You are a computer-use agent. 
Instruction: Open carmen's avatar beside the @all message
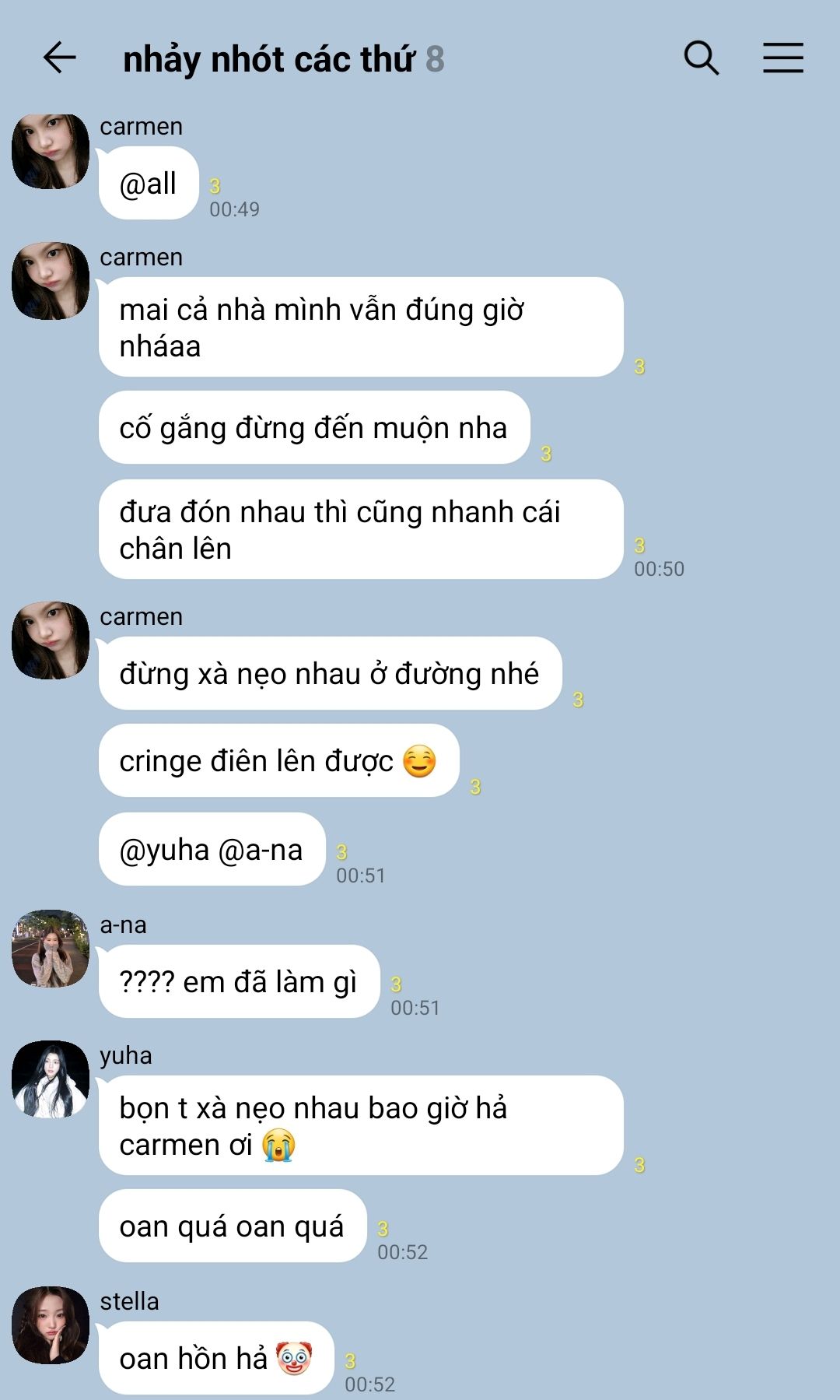click(x=51, y=152)
